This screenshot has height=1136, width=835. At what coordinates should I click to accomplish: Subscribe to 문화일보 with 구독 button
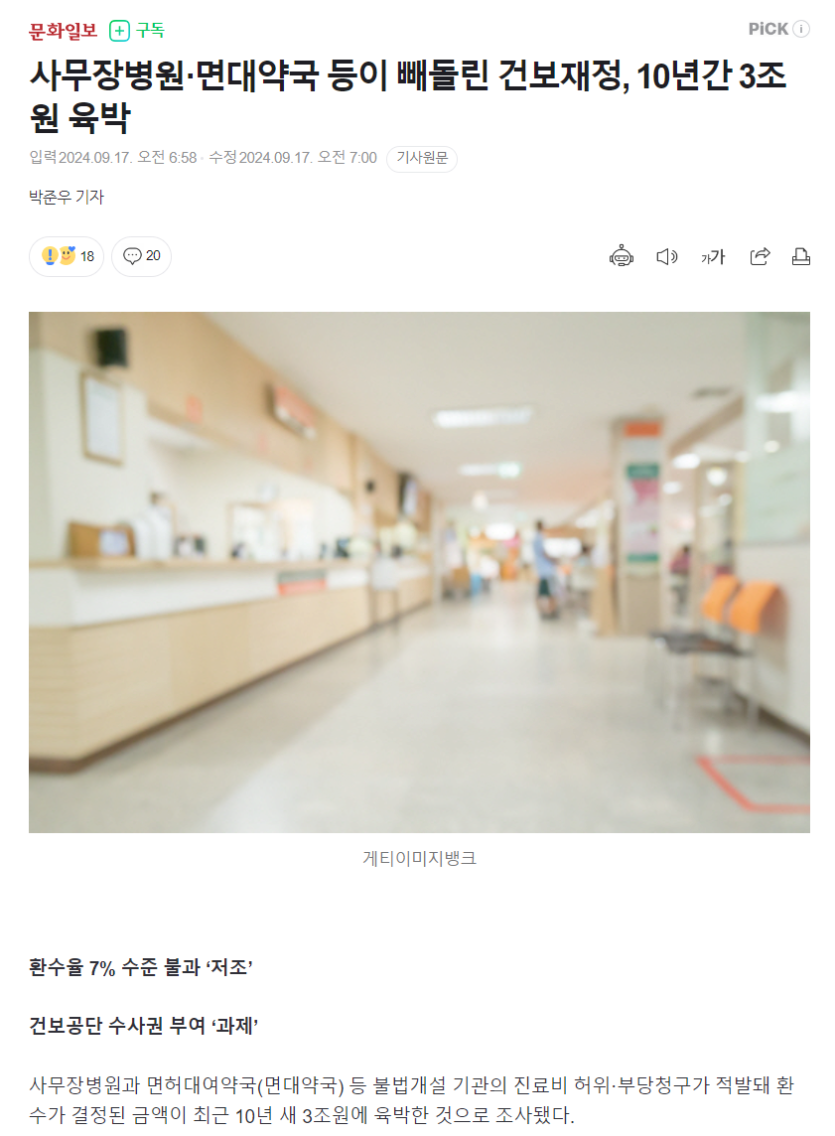(137, 30)
